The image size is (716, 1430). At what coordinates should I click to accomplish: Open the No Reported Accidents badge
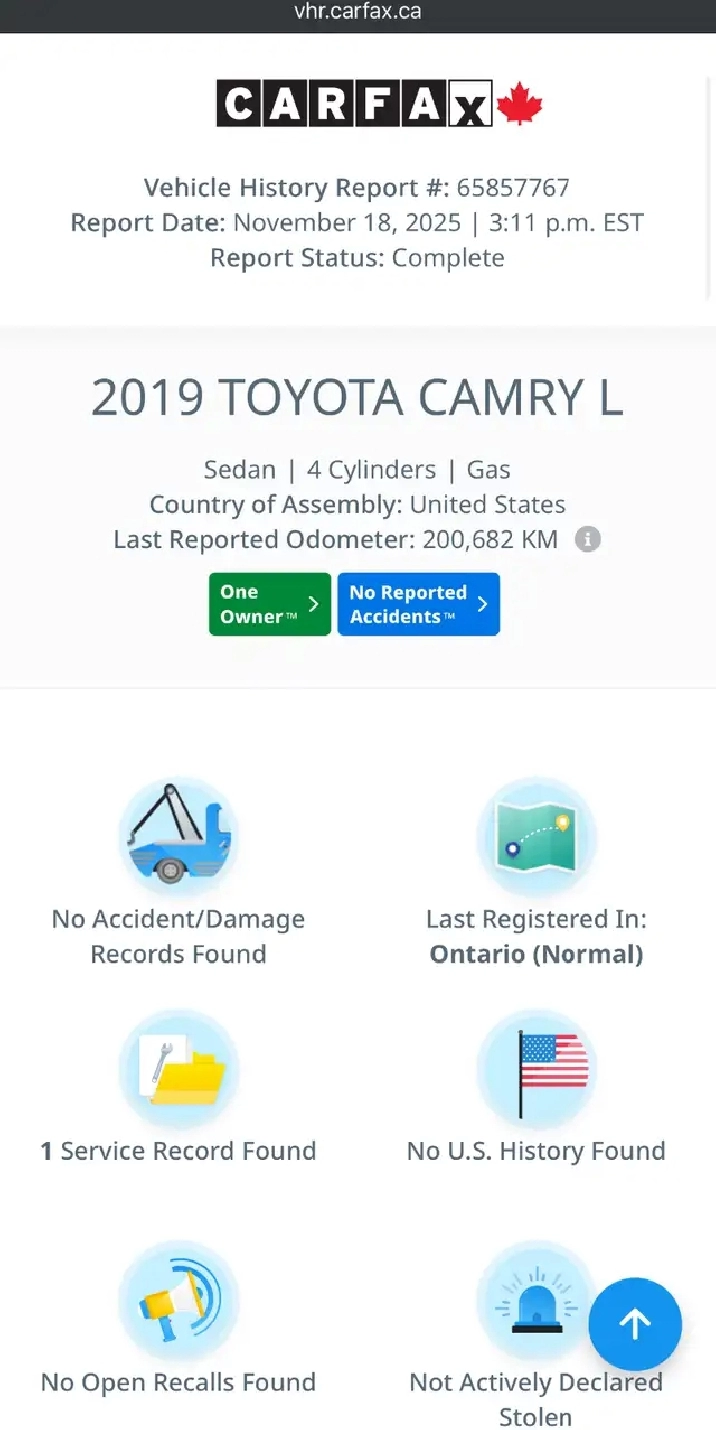(418, 604)
